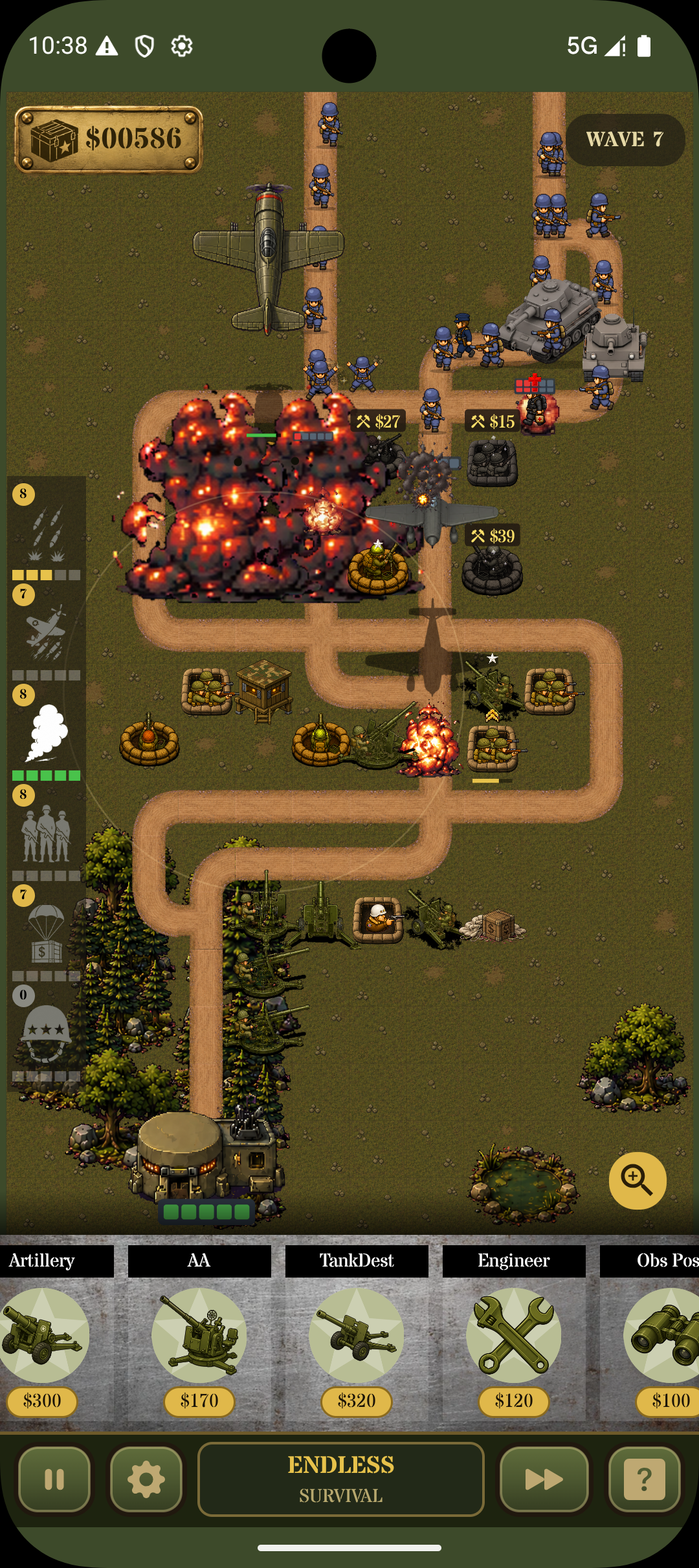Open the help question mark button

[x=645, y=1479]
